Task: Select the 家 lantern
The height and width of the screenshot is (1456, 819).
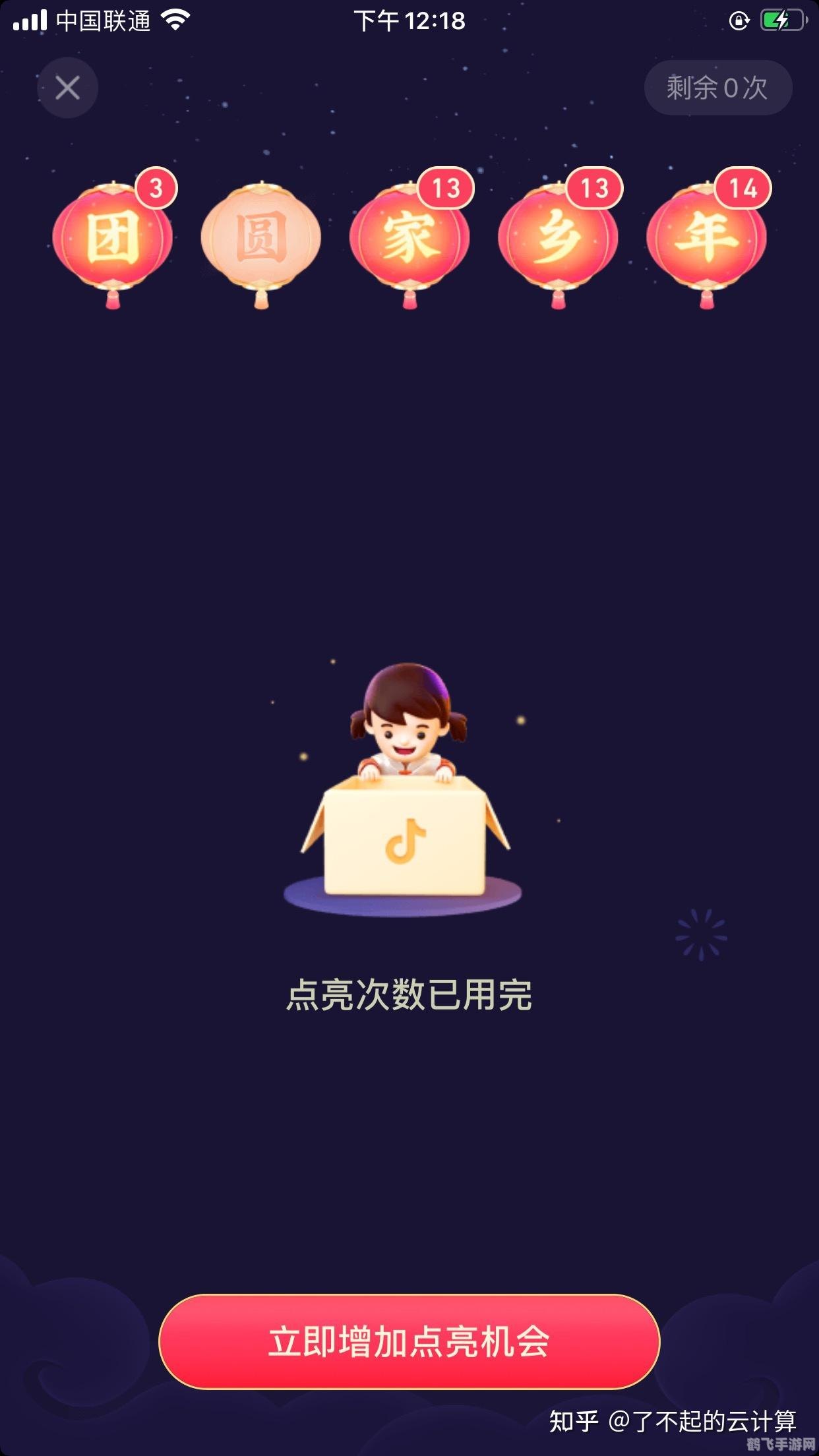Action: click(409, 239)
